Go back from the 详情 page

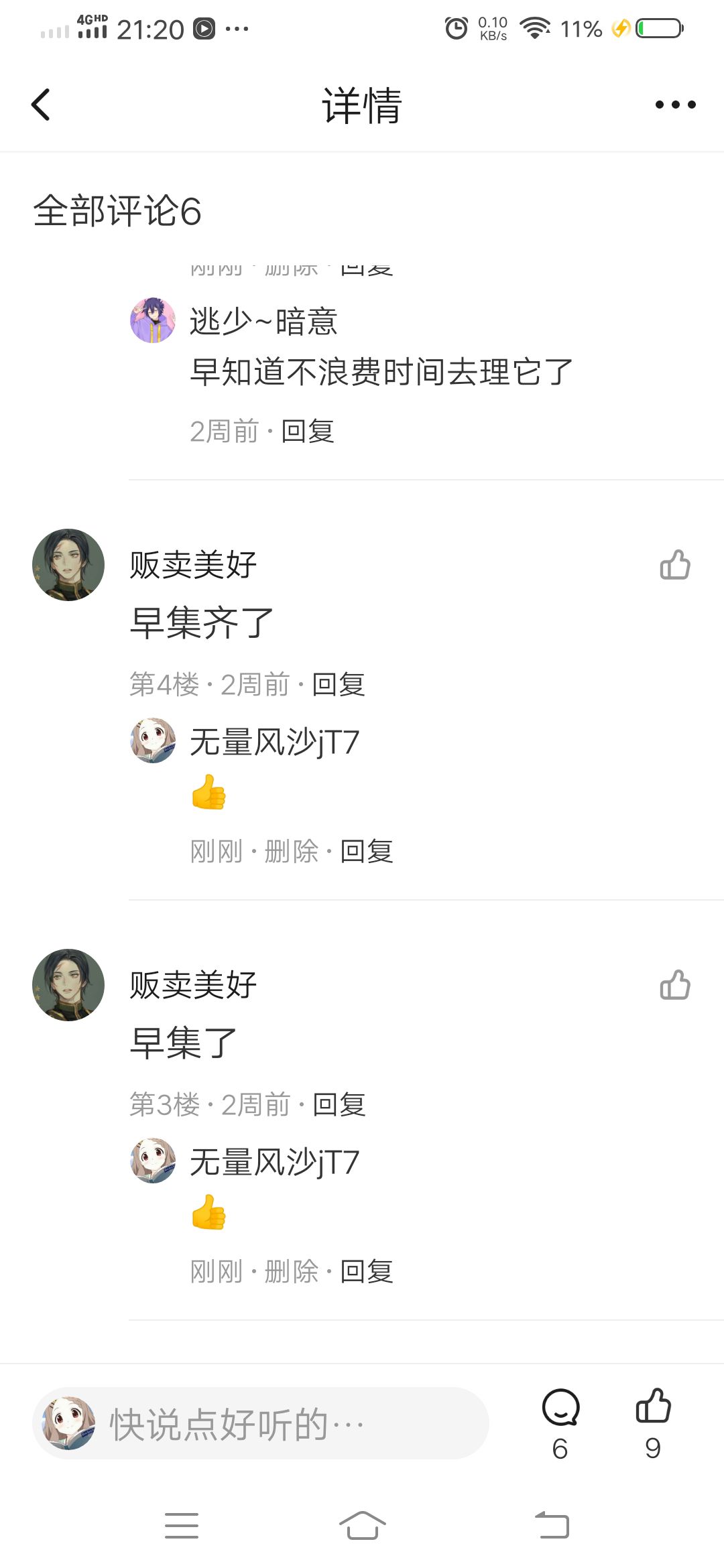[x=42, y=105]
